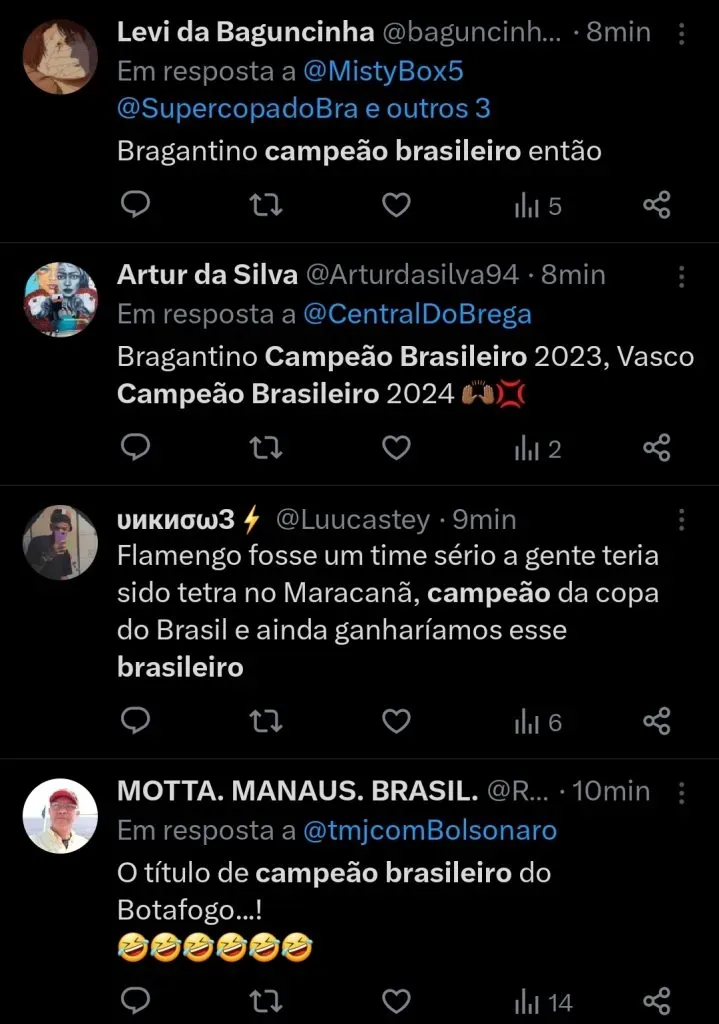This screenshot has width=719, height=1024.
Task: Reply to Levi da Baguncinha's tweet
Action: (x=135, y=205)
